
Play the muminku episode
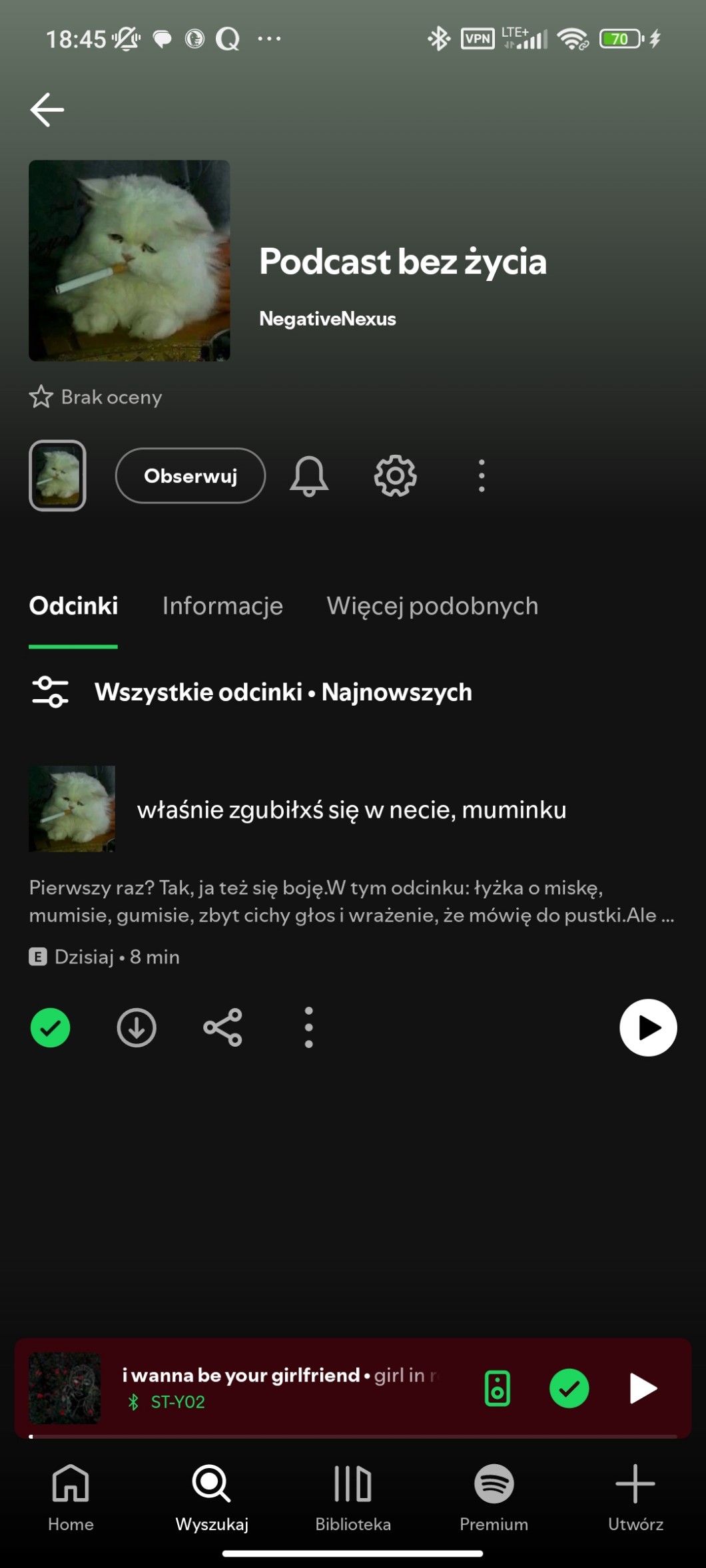tap(648, 1027)
